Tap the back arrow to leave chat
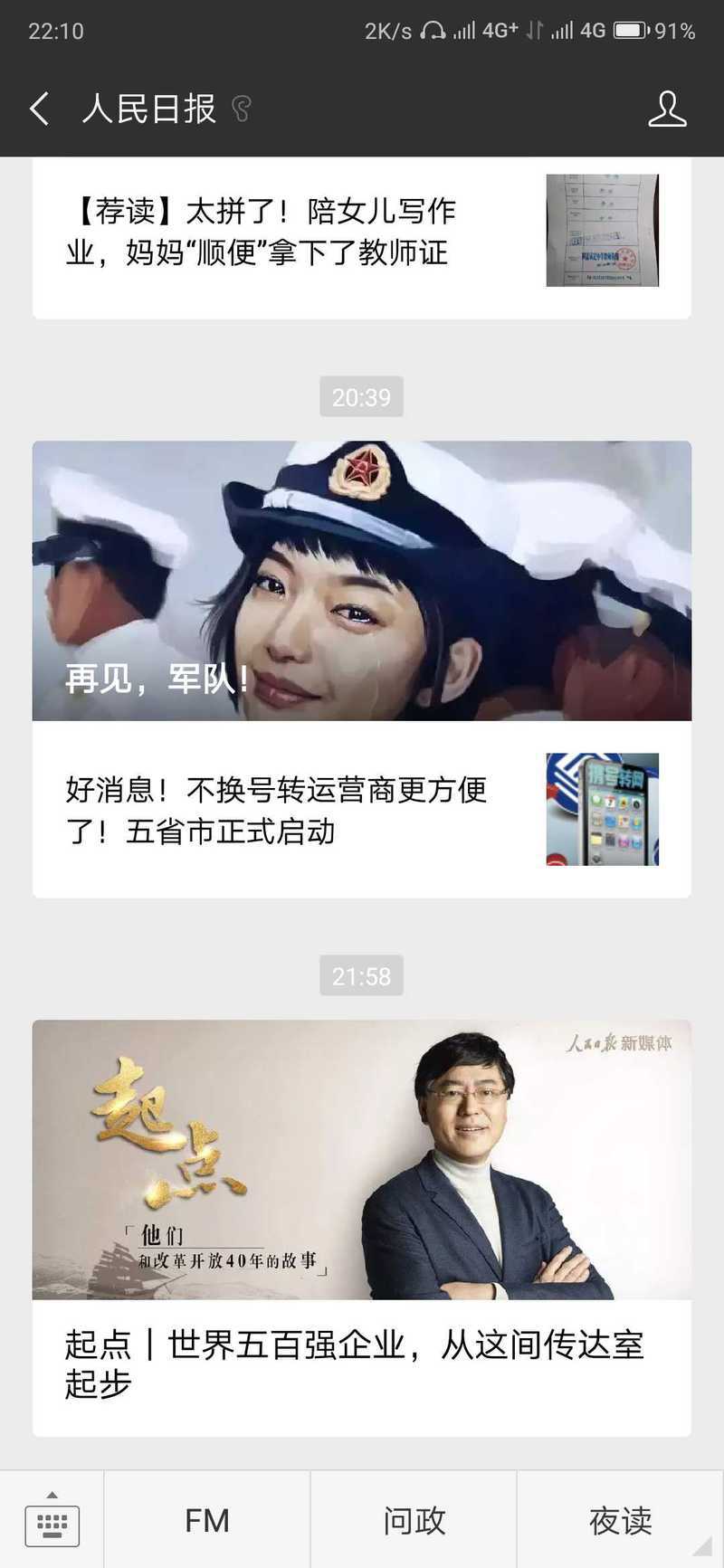Viewport: 724px width, 1568px height. click(38, 109)
